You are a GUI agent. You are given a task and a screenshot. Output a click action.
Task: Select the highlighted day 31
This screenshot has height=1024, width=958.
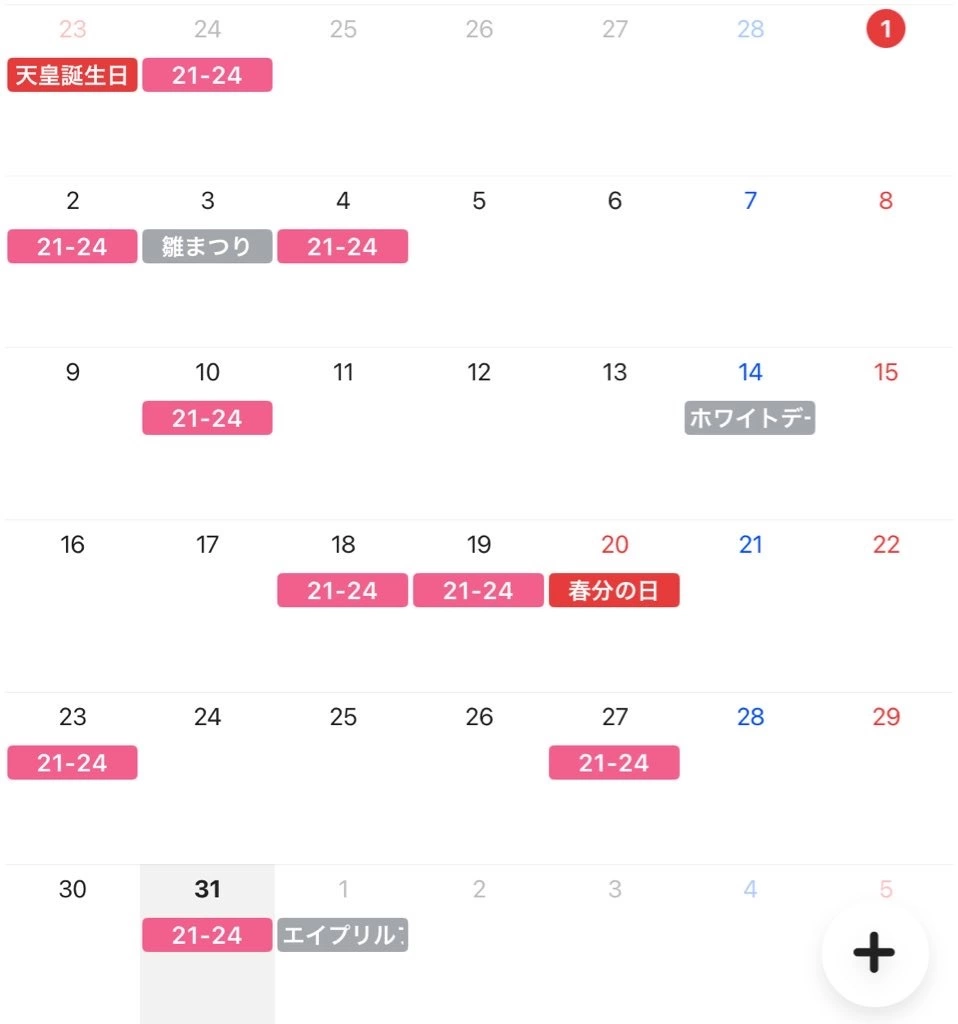[207, 889]
